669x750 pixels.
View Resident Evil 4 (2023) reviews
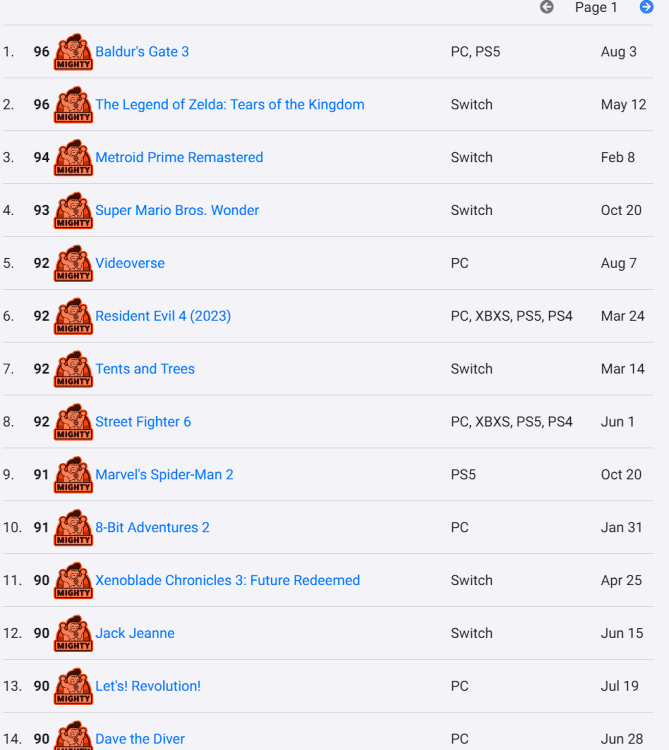tap(163, 317)
